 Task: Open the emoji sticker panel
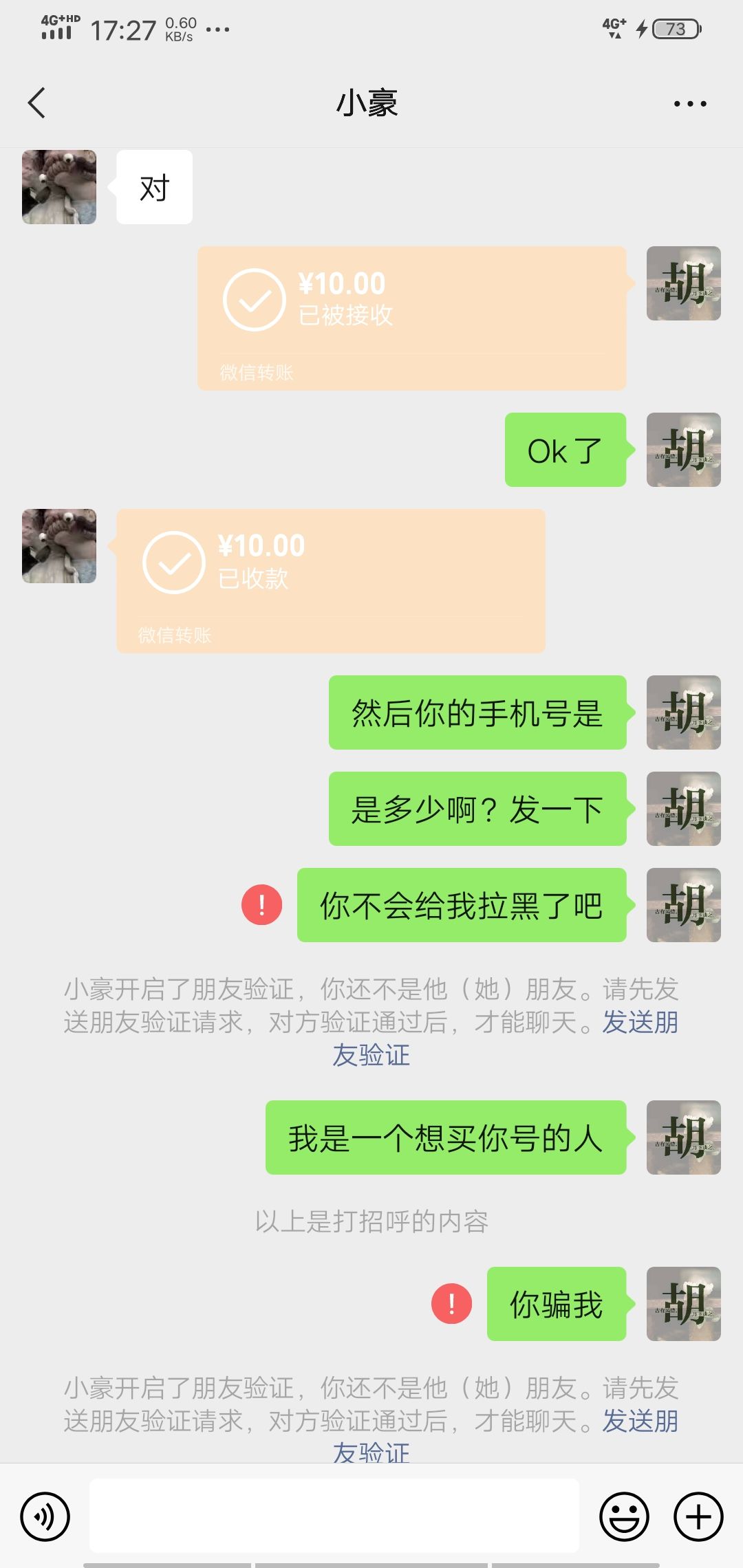[624, 1516]
